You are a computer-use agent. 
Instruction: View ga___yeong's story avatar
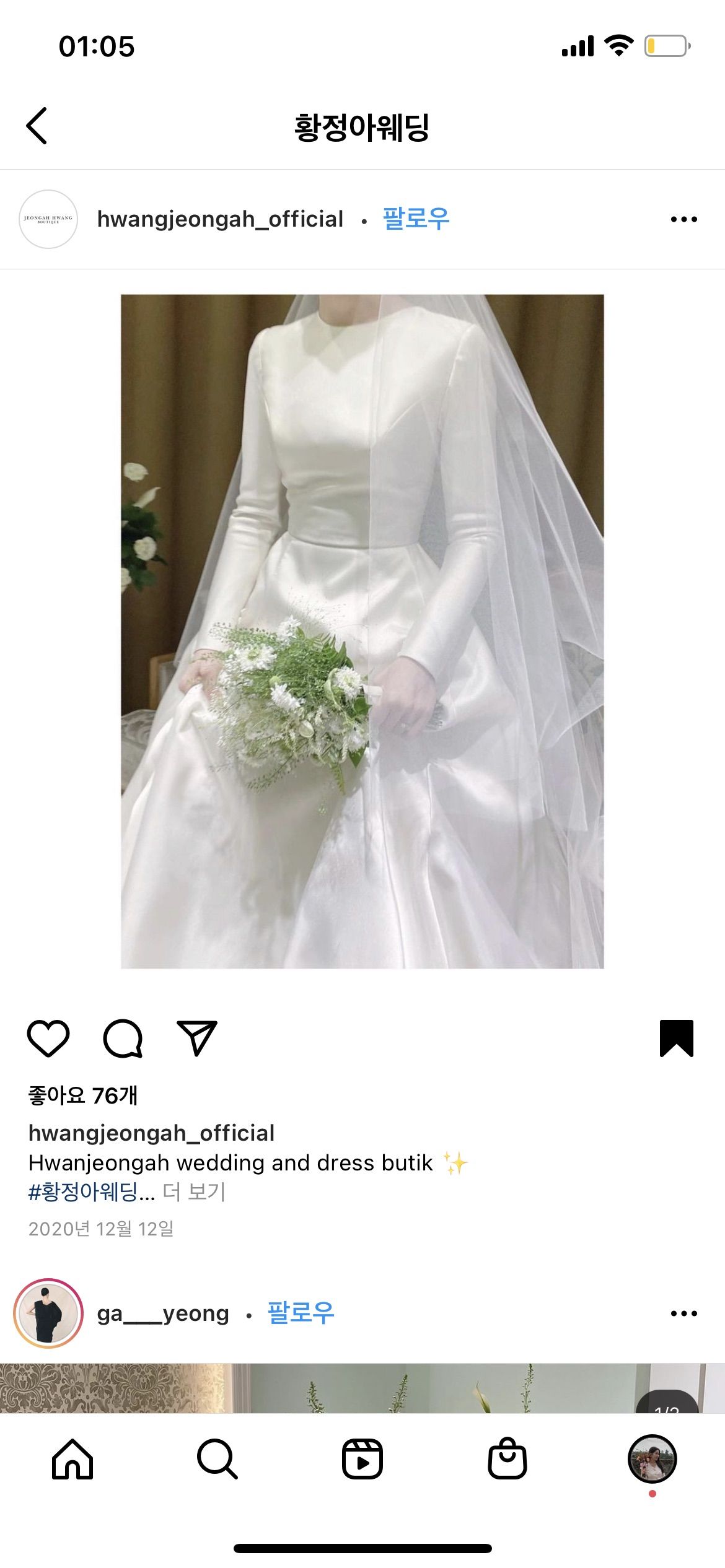tap(48, 1313)
